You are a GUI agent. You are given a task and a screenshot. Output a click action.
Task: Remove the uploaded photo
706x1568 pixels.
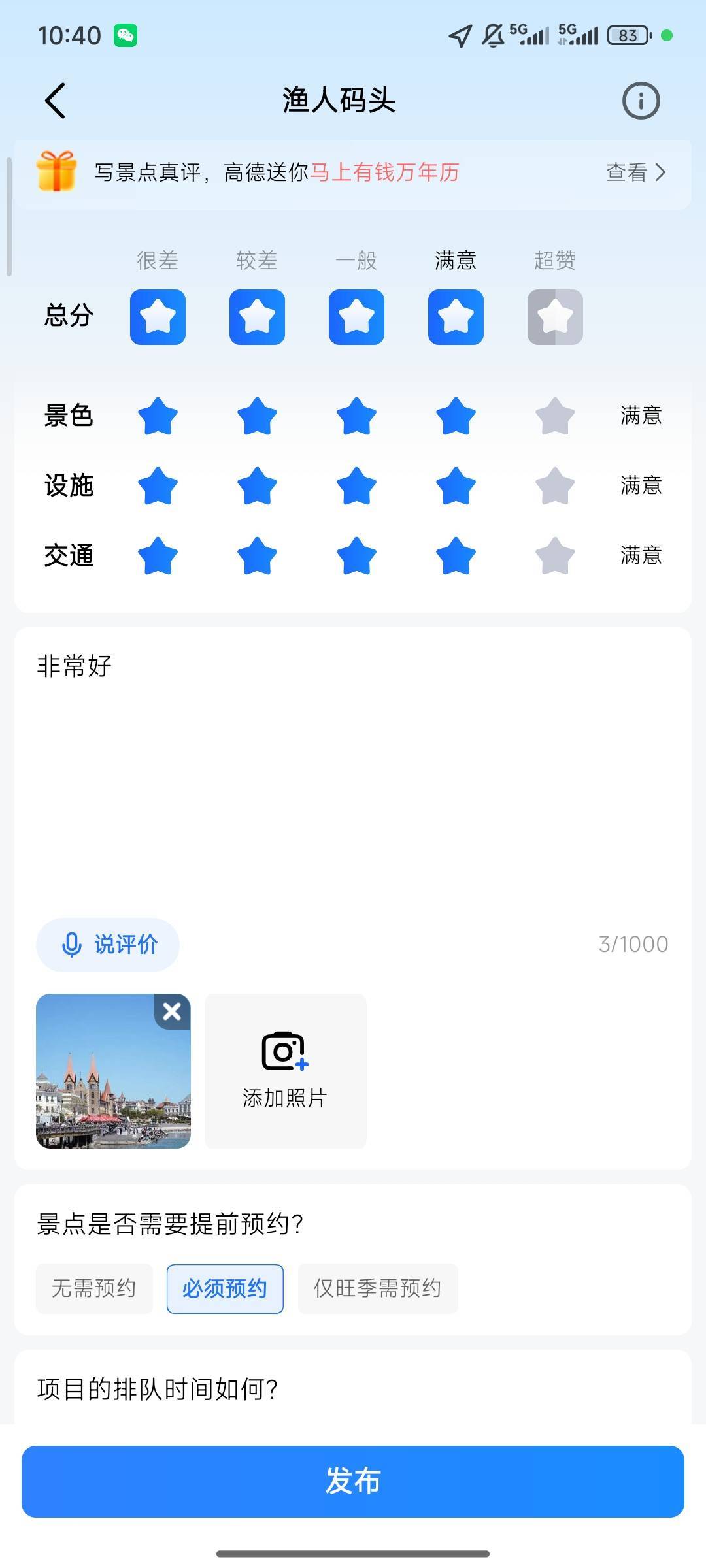tap(172, 1011)
